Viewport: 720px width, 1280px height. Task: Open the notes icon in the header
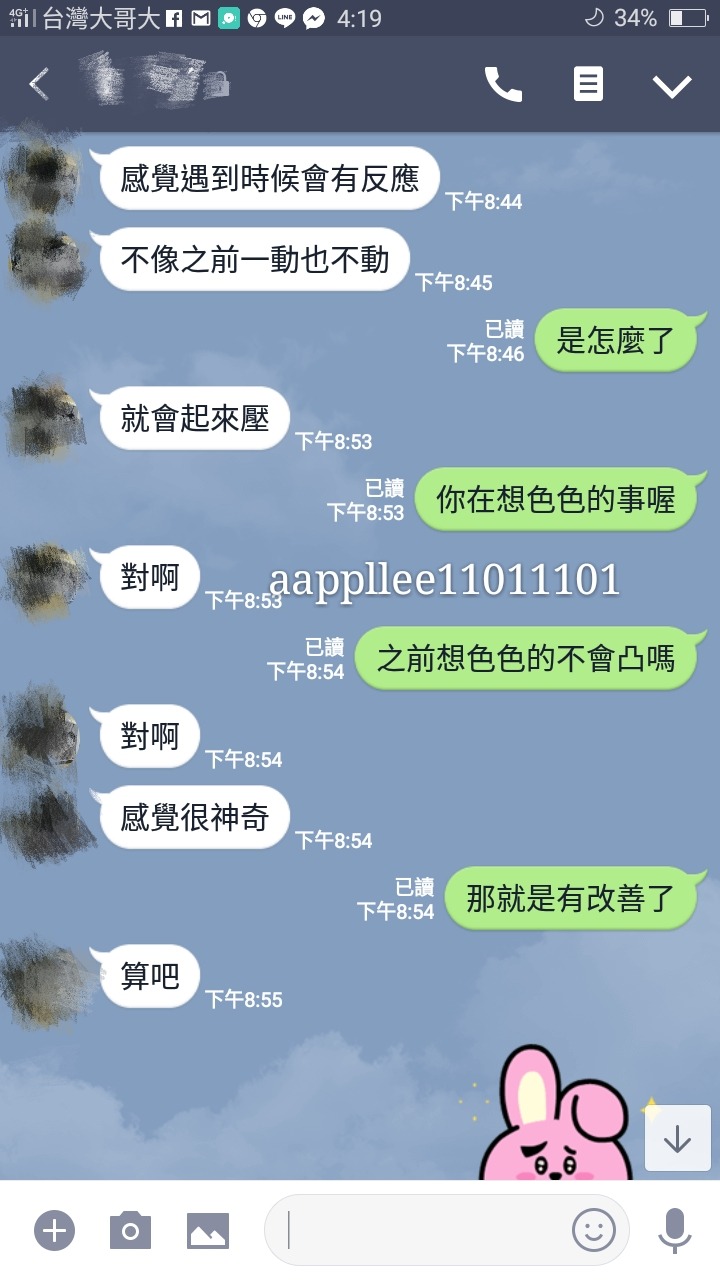[588, 85]
